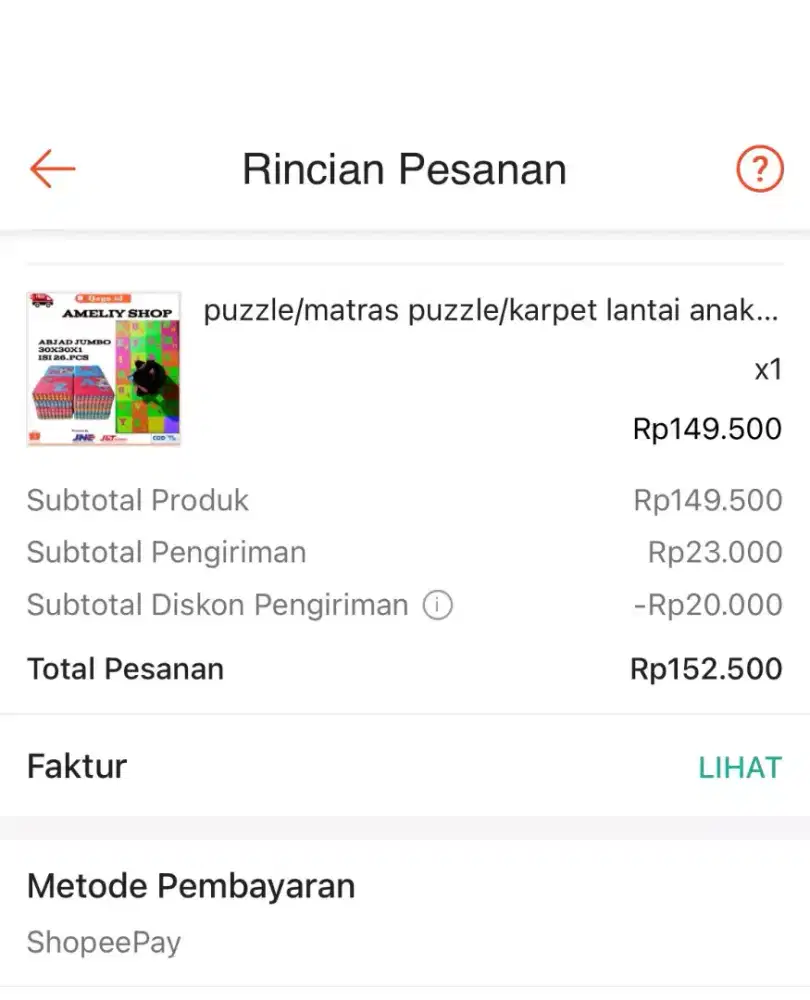Select the ShopeePay payment method entry

[x=105, y=941]
